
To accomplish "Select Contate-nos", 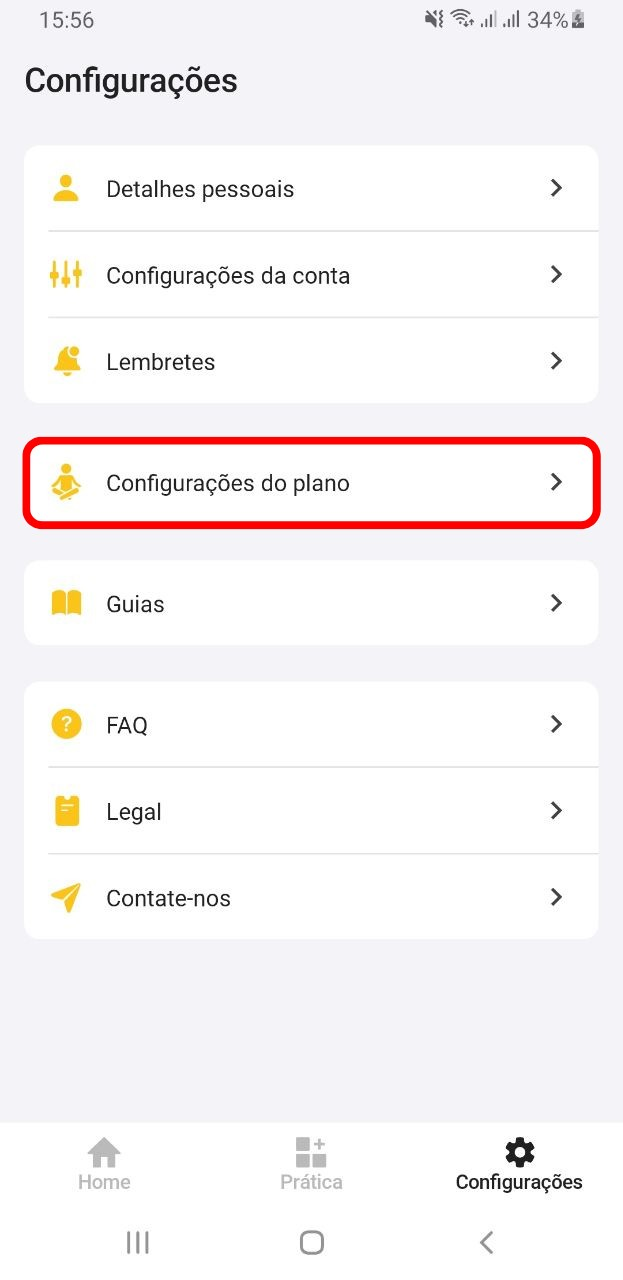I will click(x=311, y=897).
